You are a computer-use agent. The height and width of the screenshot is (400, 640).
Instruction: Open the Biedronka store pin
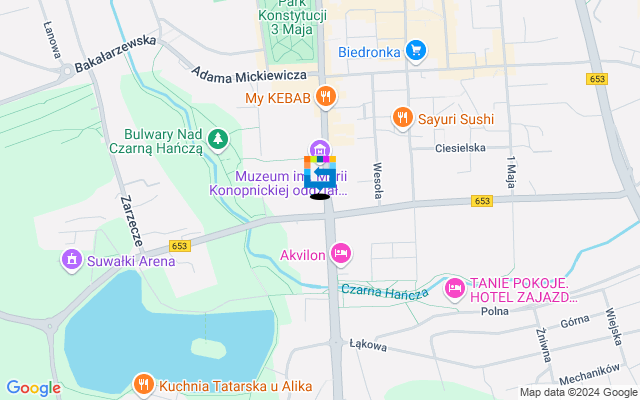(416, 50)
